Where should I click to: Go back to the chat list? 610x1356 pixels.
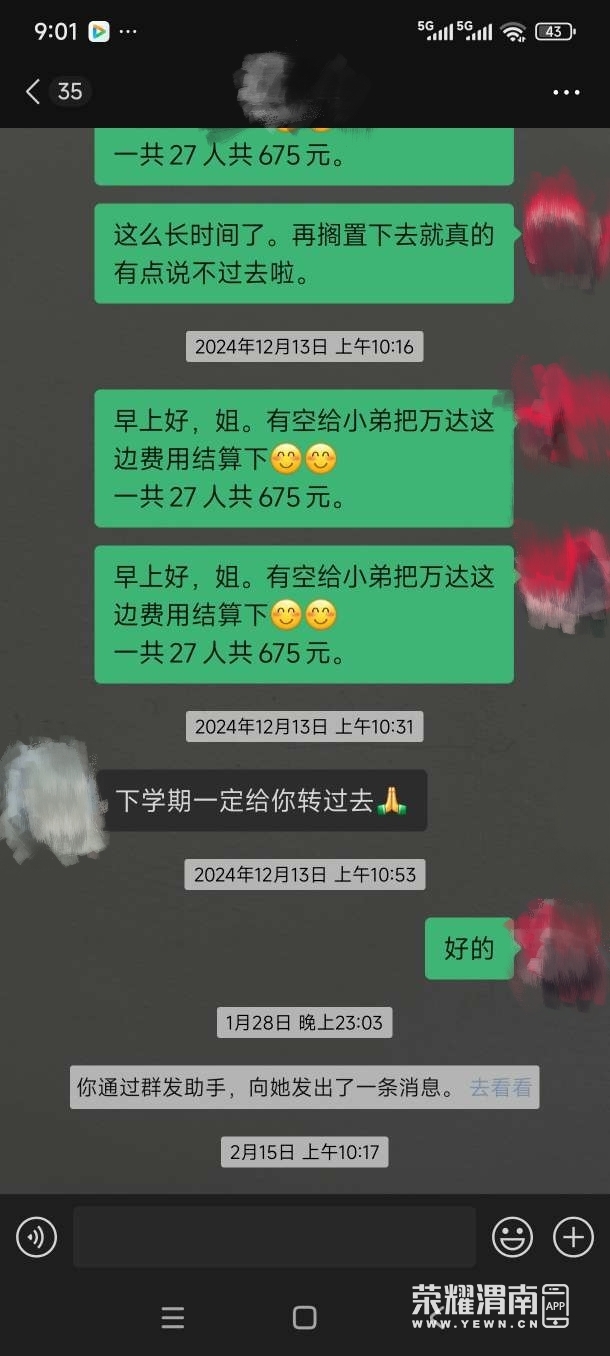[34, 92]
